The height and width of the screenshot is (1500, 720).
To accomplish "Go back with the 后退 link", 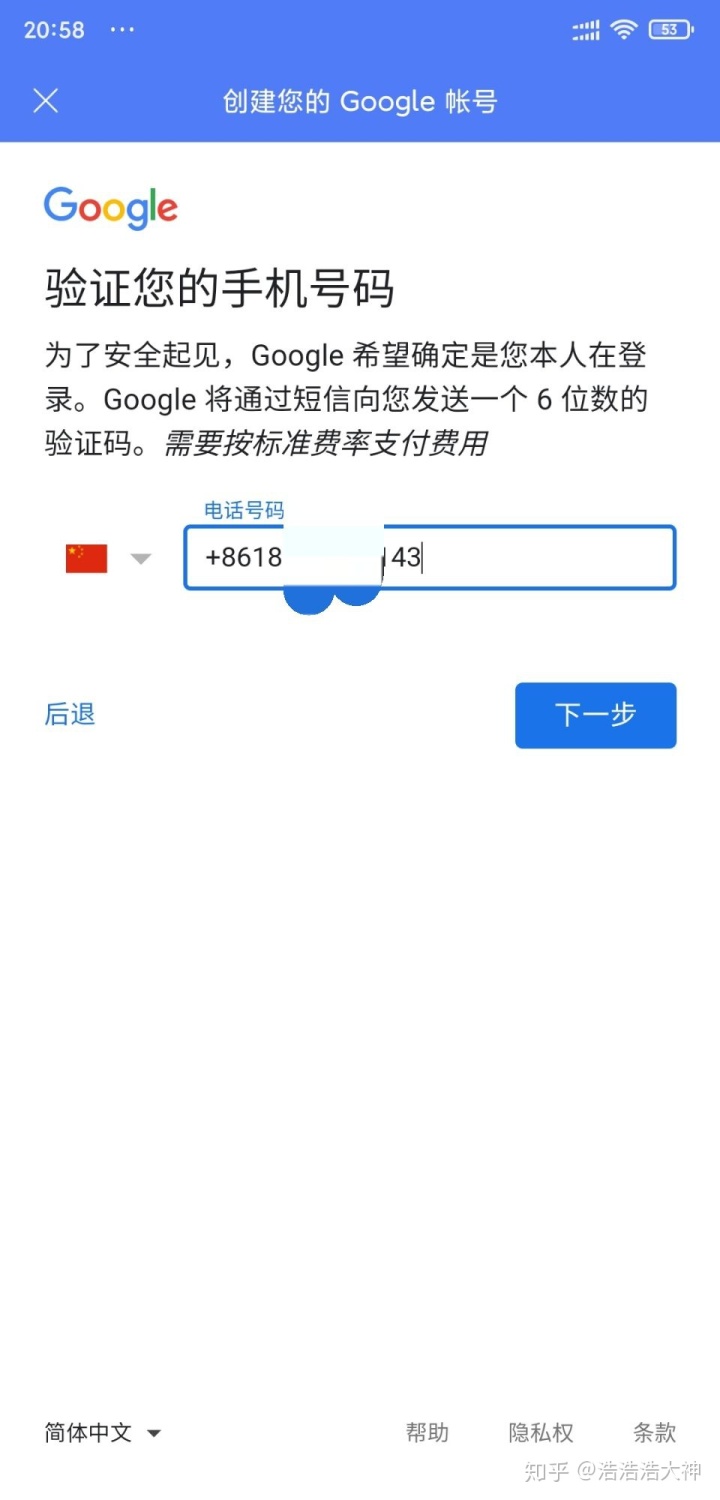I will point(70,714).
